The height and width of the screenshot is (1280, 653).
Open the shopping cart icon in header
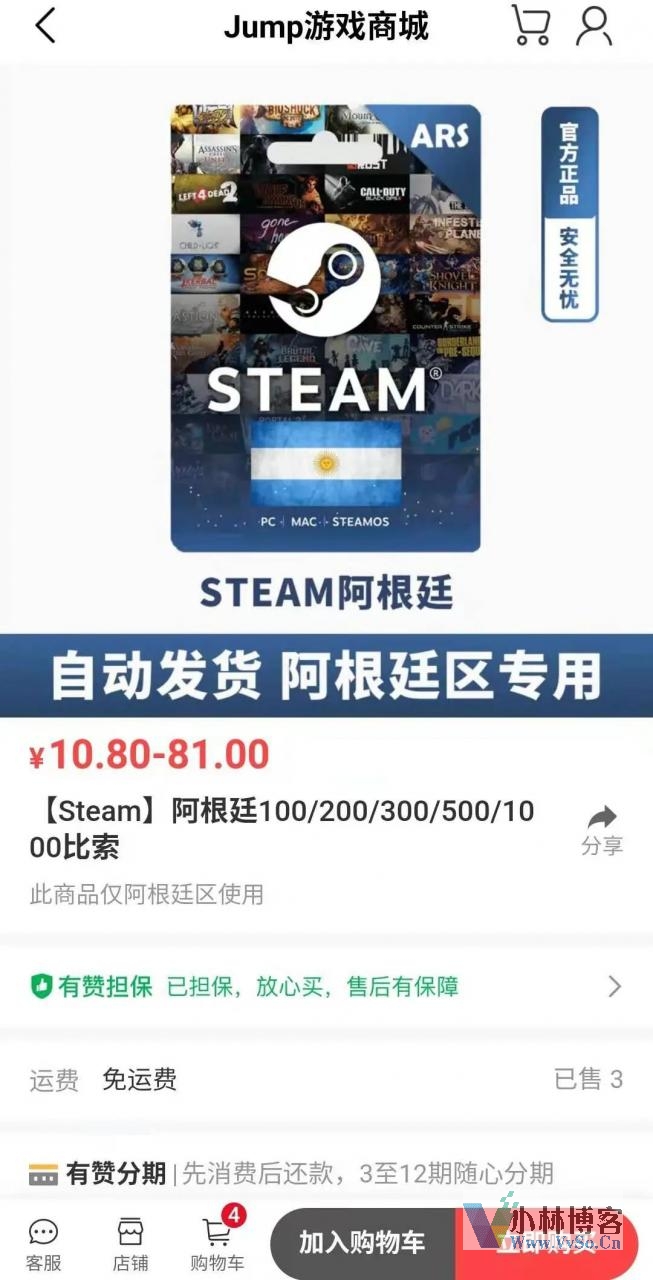point(530,26)
